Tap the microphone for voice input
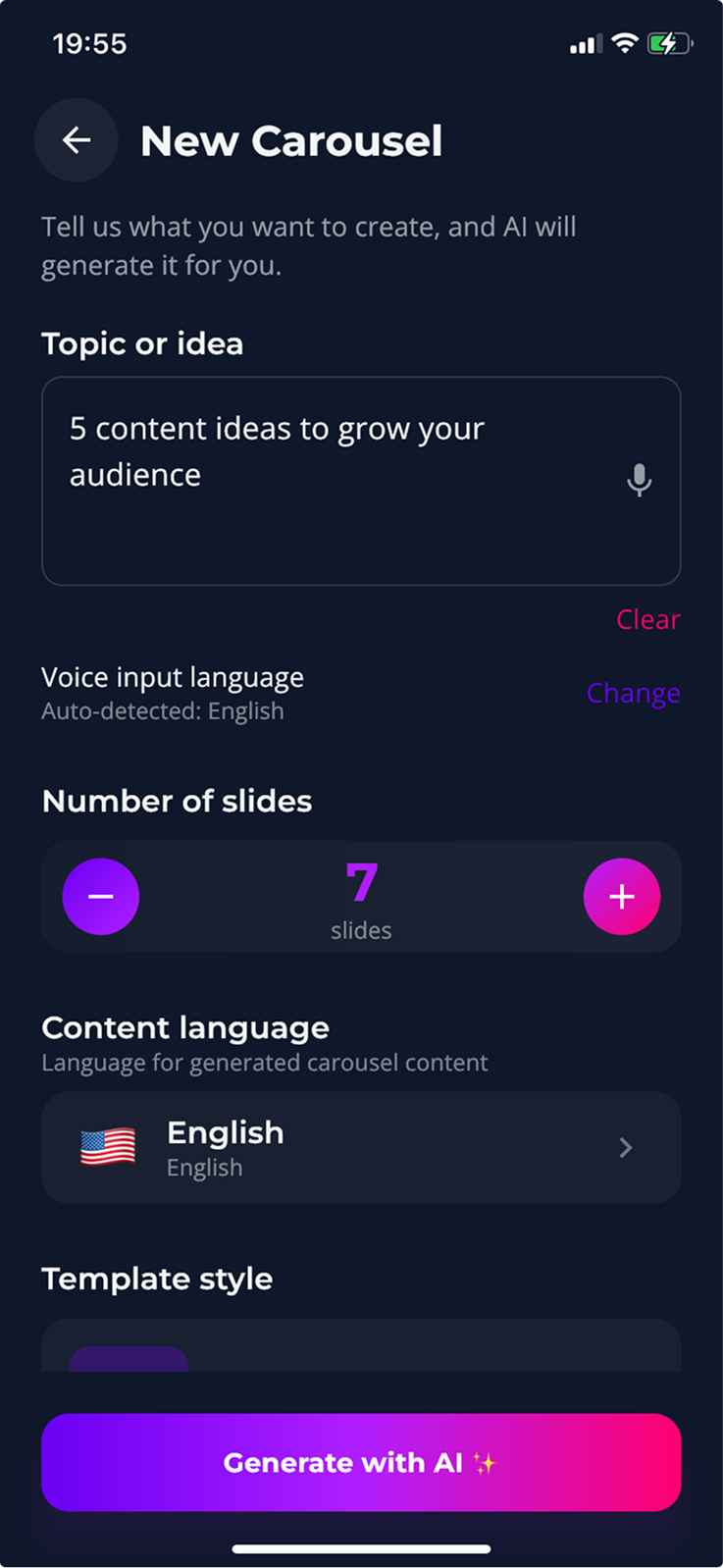The height and width of the screenshot is (1568, 723). coord(639,480)
